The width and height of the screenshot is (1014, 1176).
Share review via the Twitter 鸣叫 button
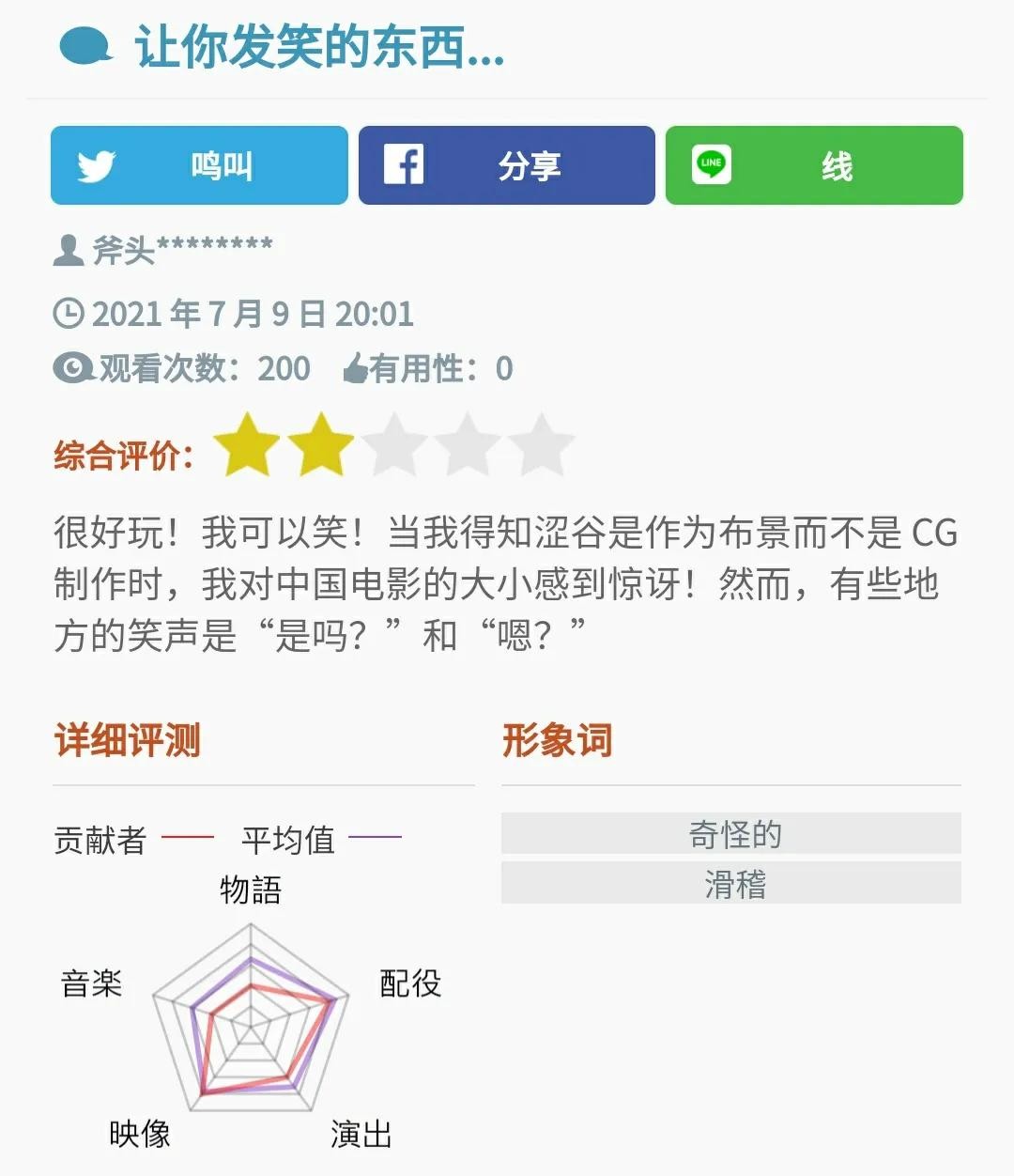point(199,166)
